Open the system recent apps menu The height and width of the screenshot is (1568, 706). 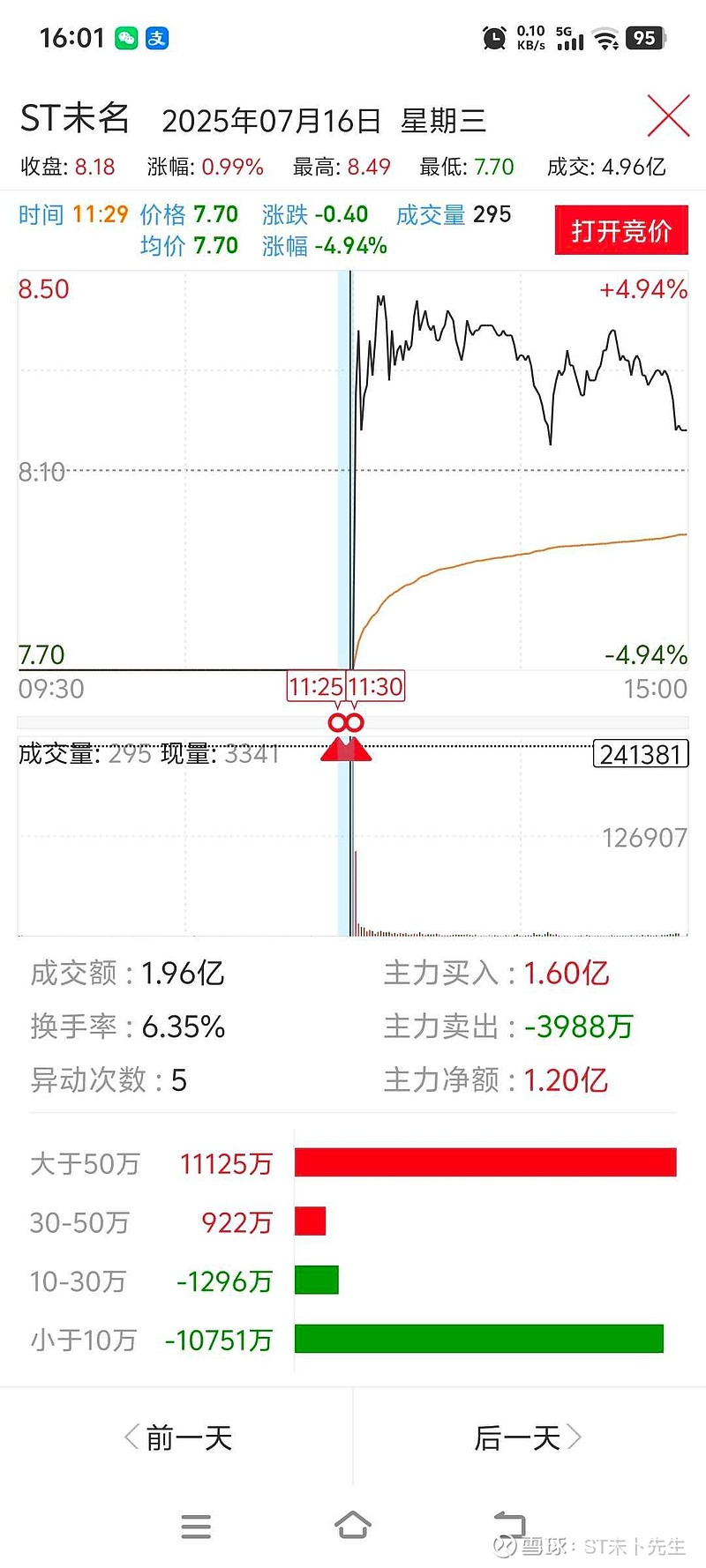[x=196, y=1527]
